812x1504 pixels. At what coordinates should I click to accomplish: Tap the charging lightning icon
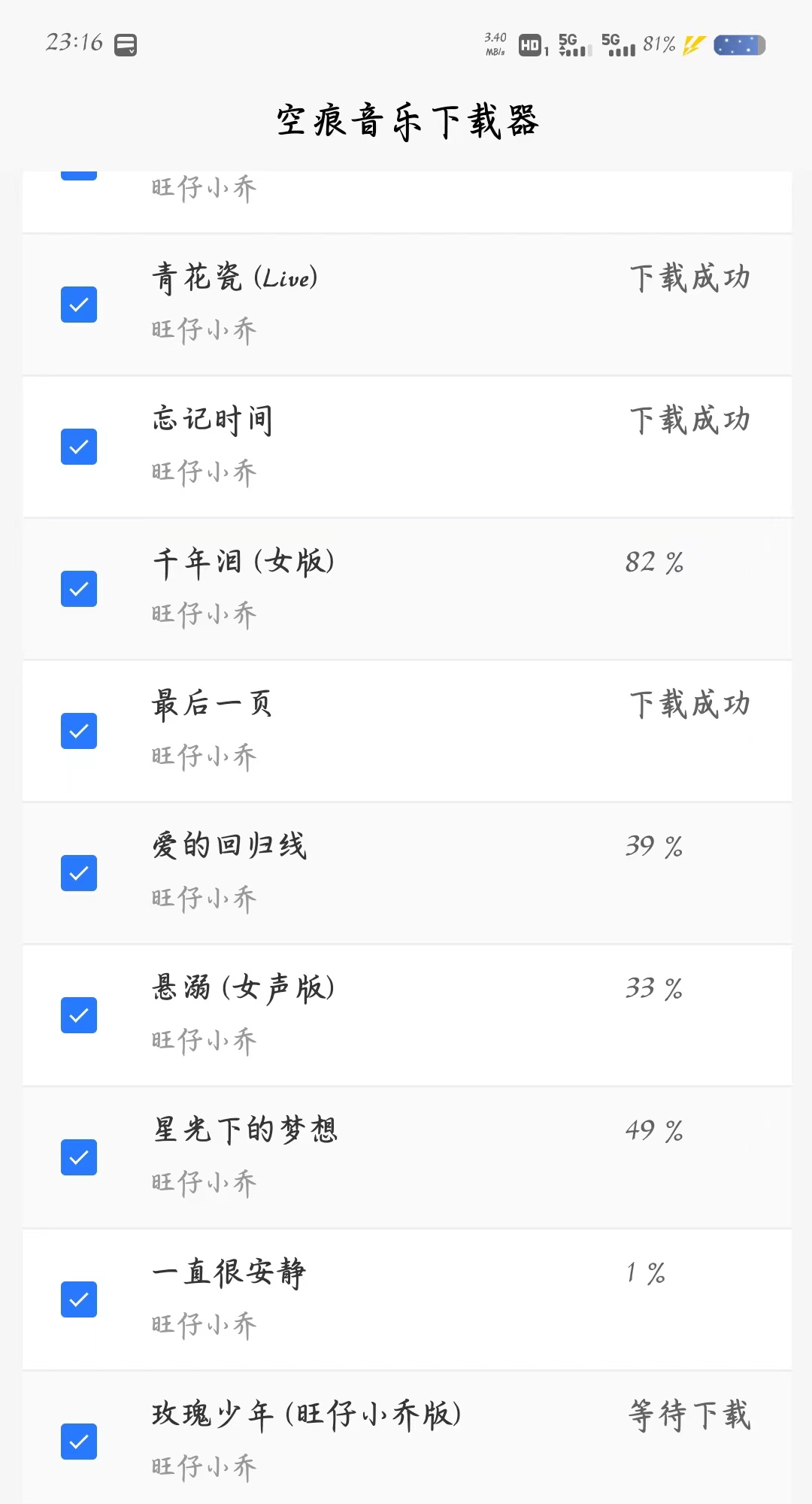[x=695, y=44]
